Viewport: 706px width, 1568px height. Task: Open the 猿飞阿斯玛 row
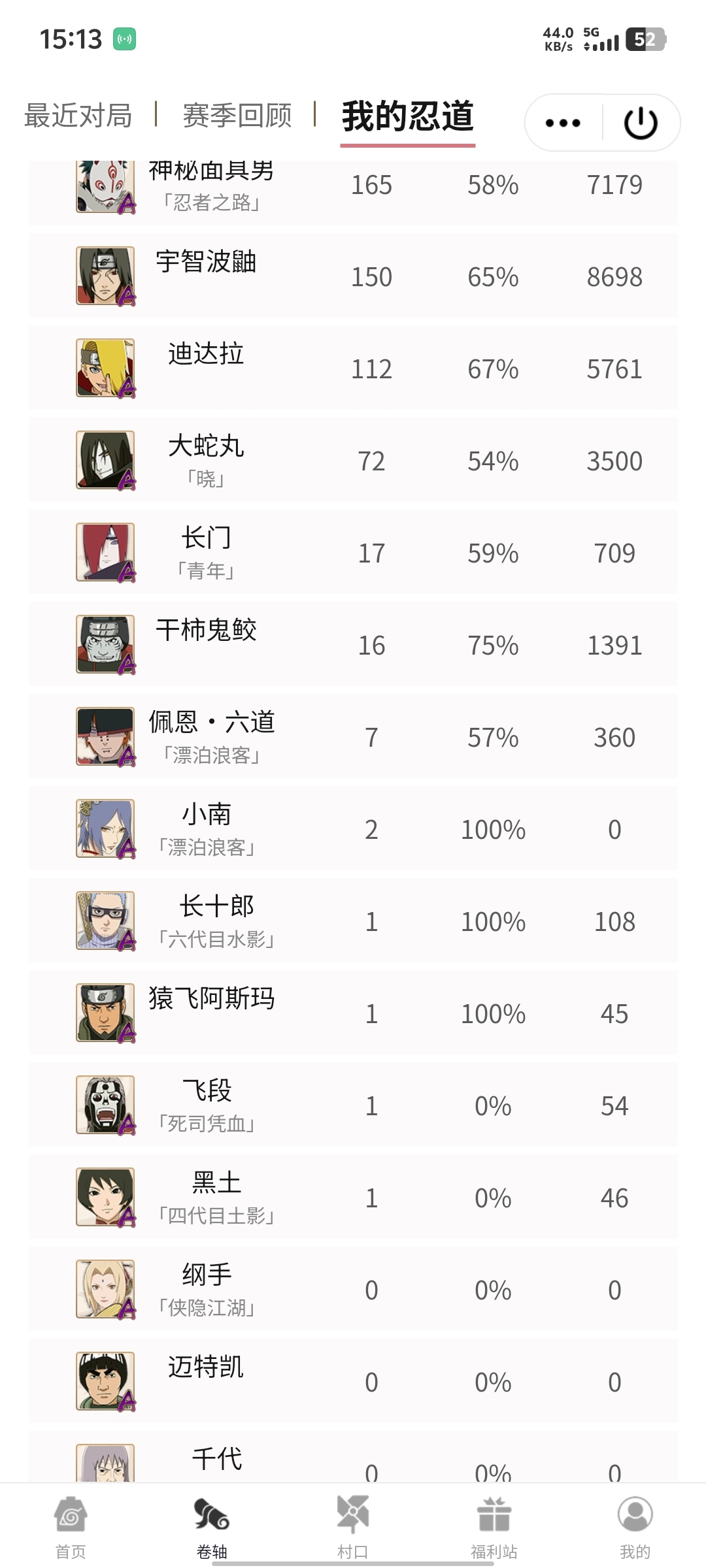coord(353,1013)
